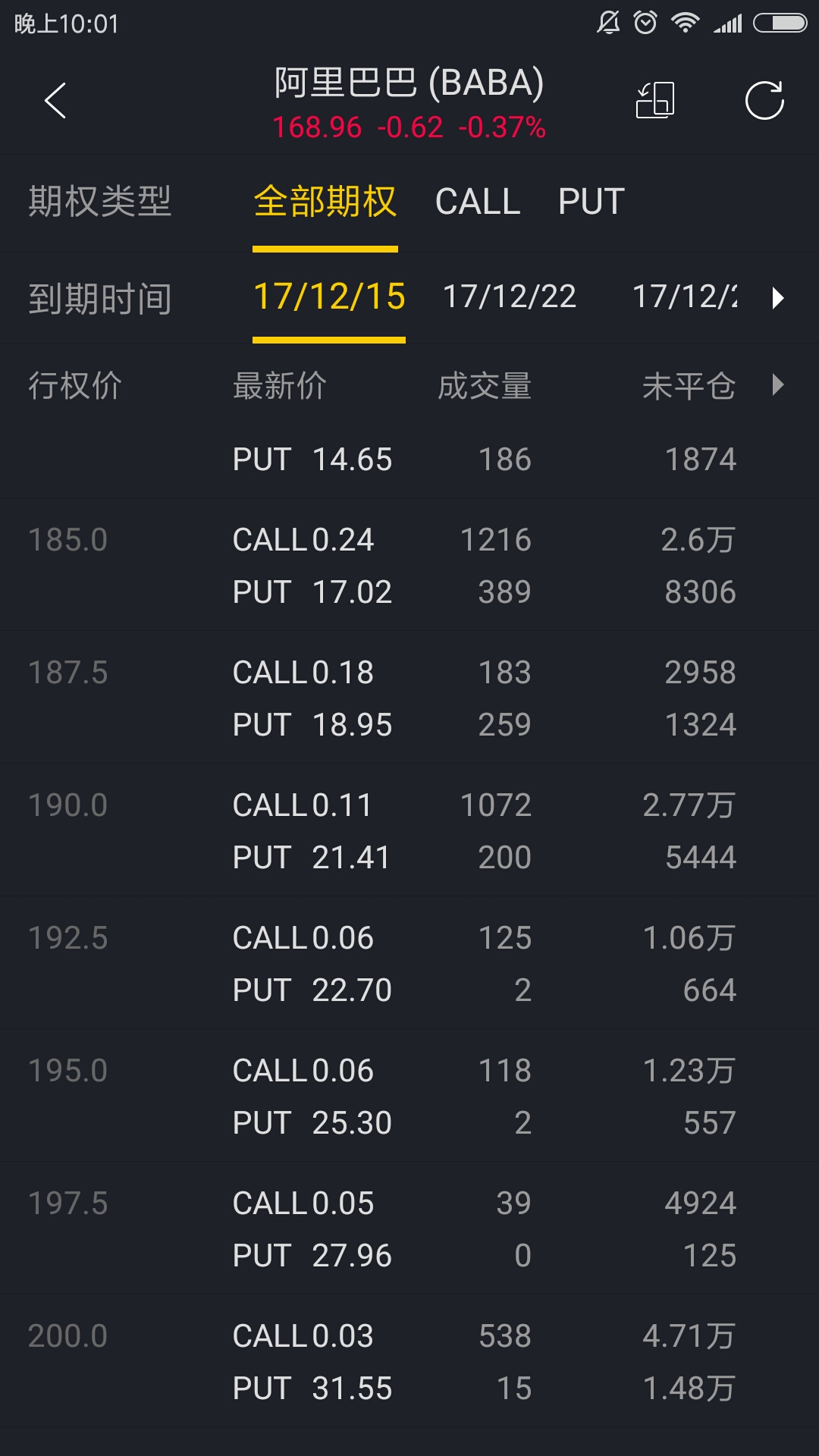
Task: Tap the screen rotation icon
Action: 655,100
